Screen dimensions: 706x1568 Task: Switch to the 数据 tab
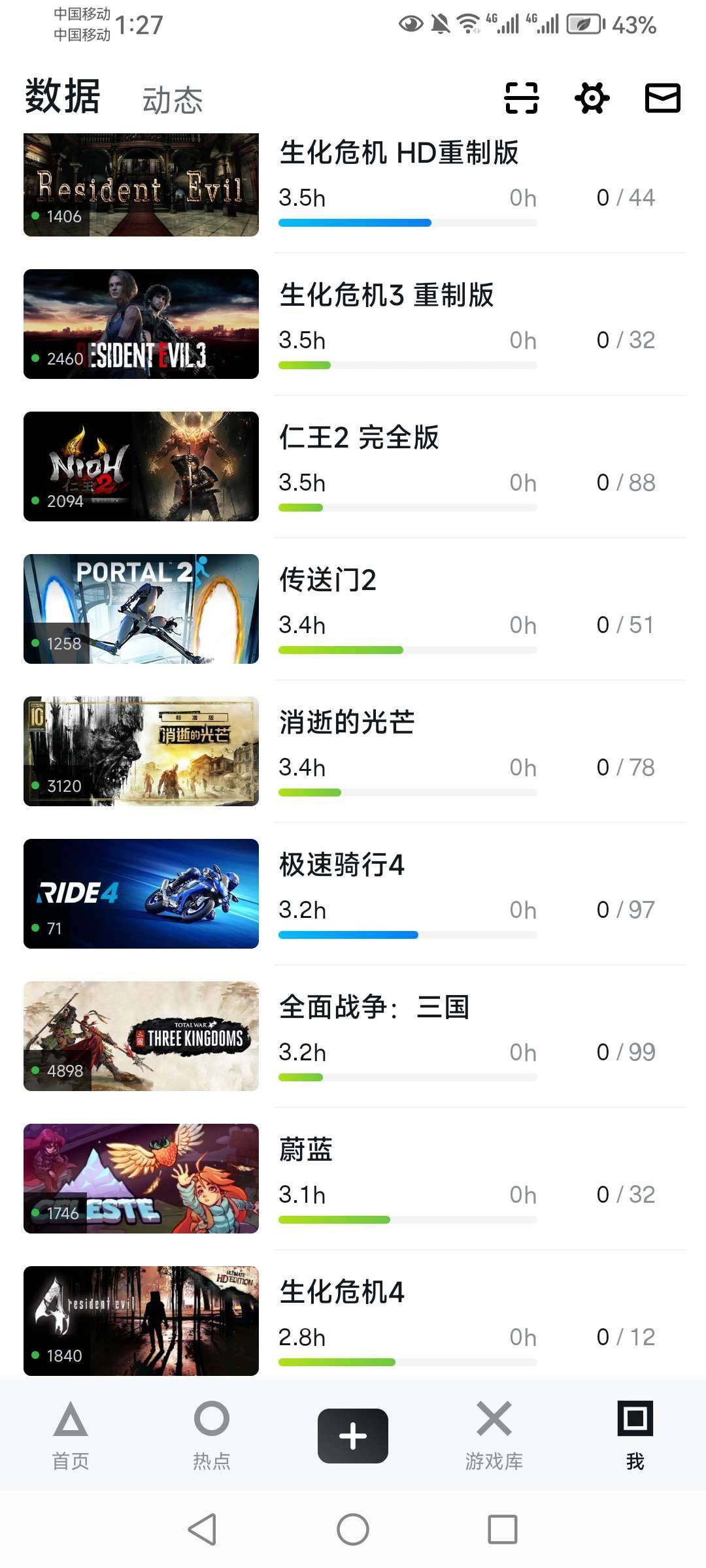point(61,95)
